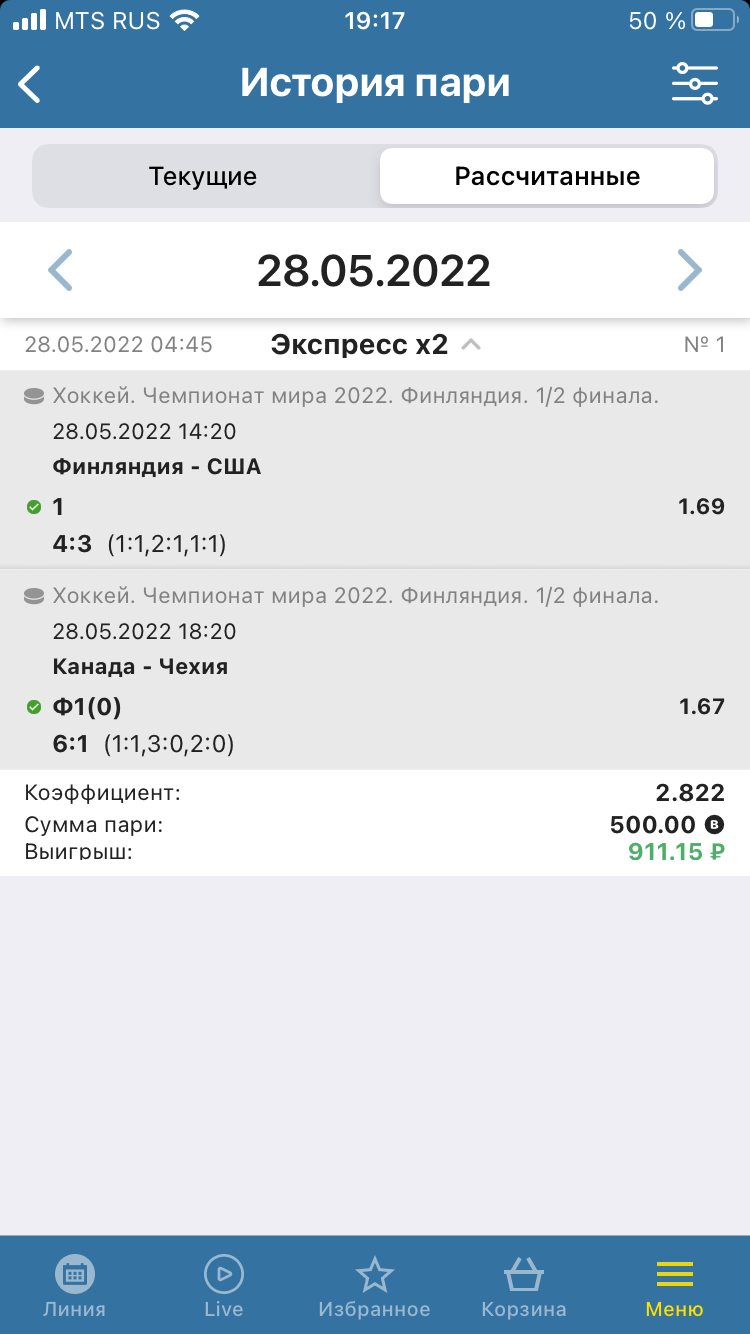Open the Линия tab
The height and width of the screenshot is (1334, 750).
(74, 1286)
